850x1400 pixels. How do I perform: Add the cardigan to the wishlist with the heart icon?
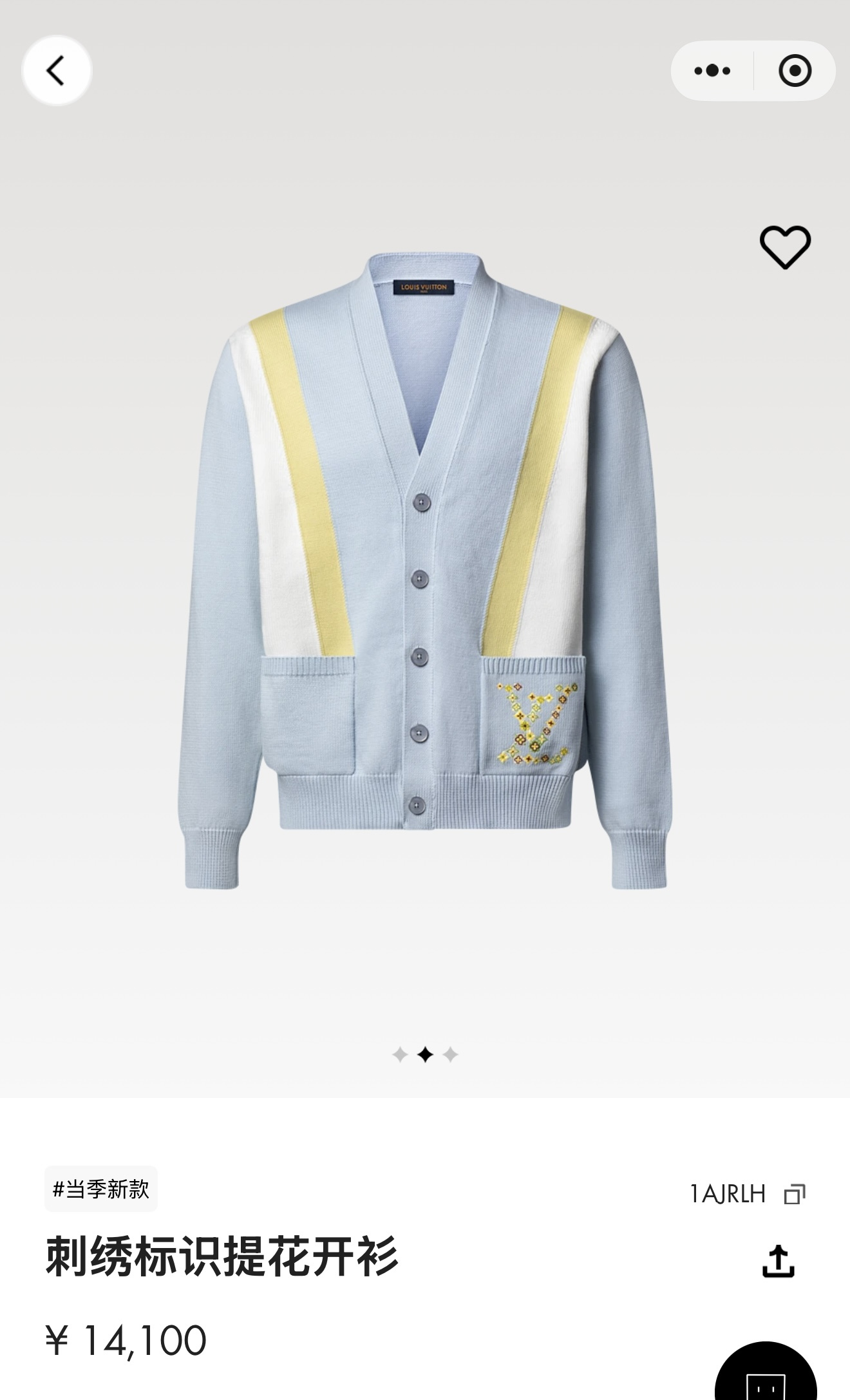[x=784, y=247]
